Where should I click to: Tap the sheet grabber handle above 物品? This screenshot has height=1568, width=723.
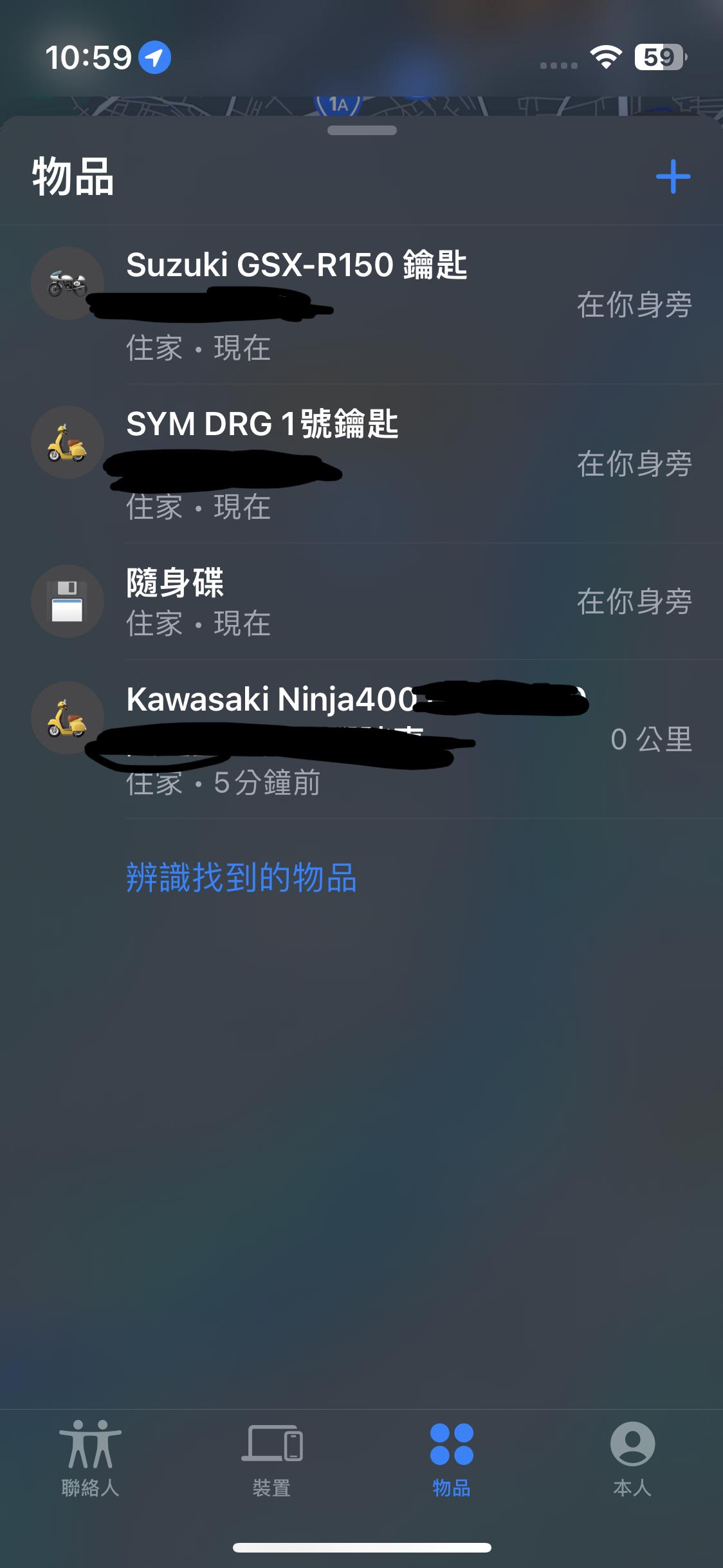pos(361,131)
